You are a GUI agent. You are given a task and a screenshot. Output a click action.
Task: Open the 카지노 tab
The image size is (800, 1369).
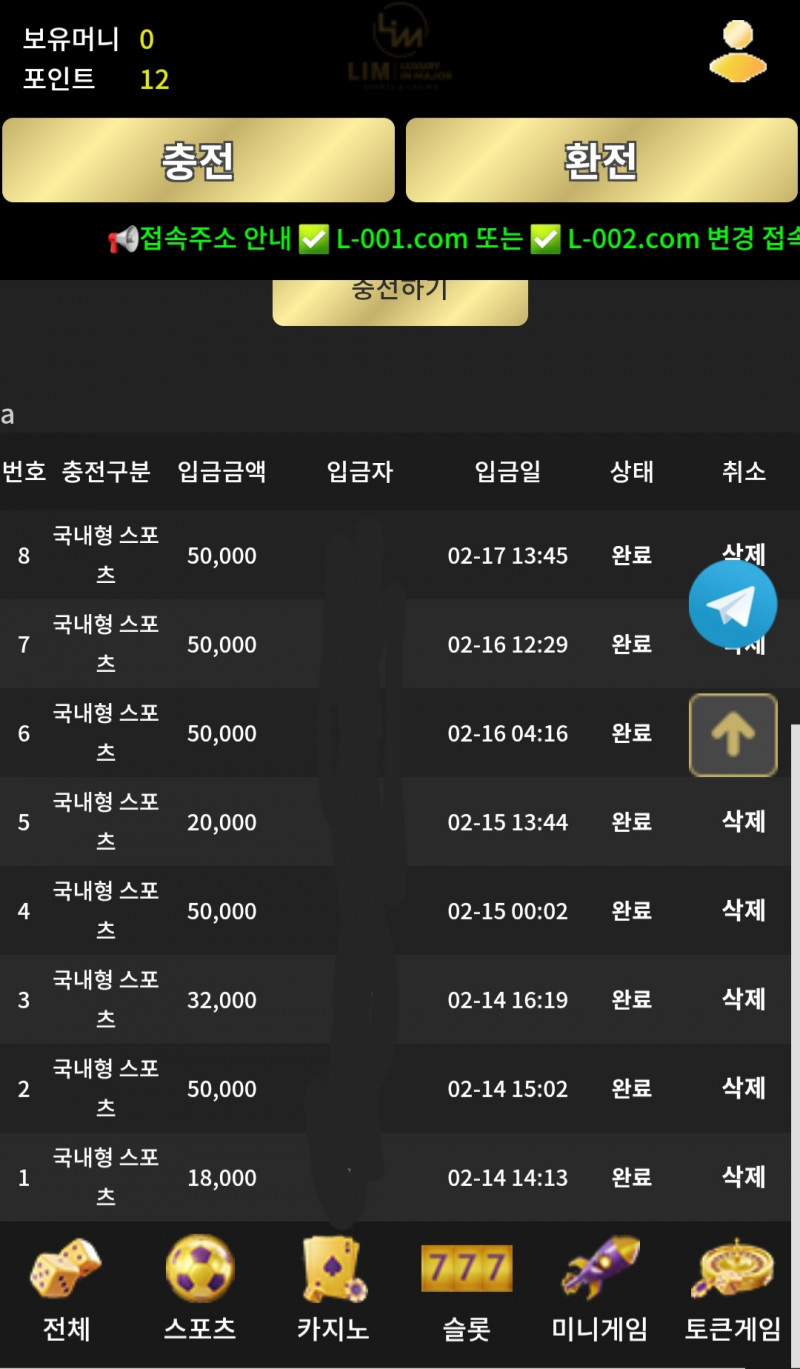333,1292
